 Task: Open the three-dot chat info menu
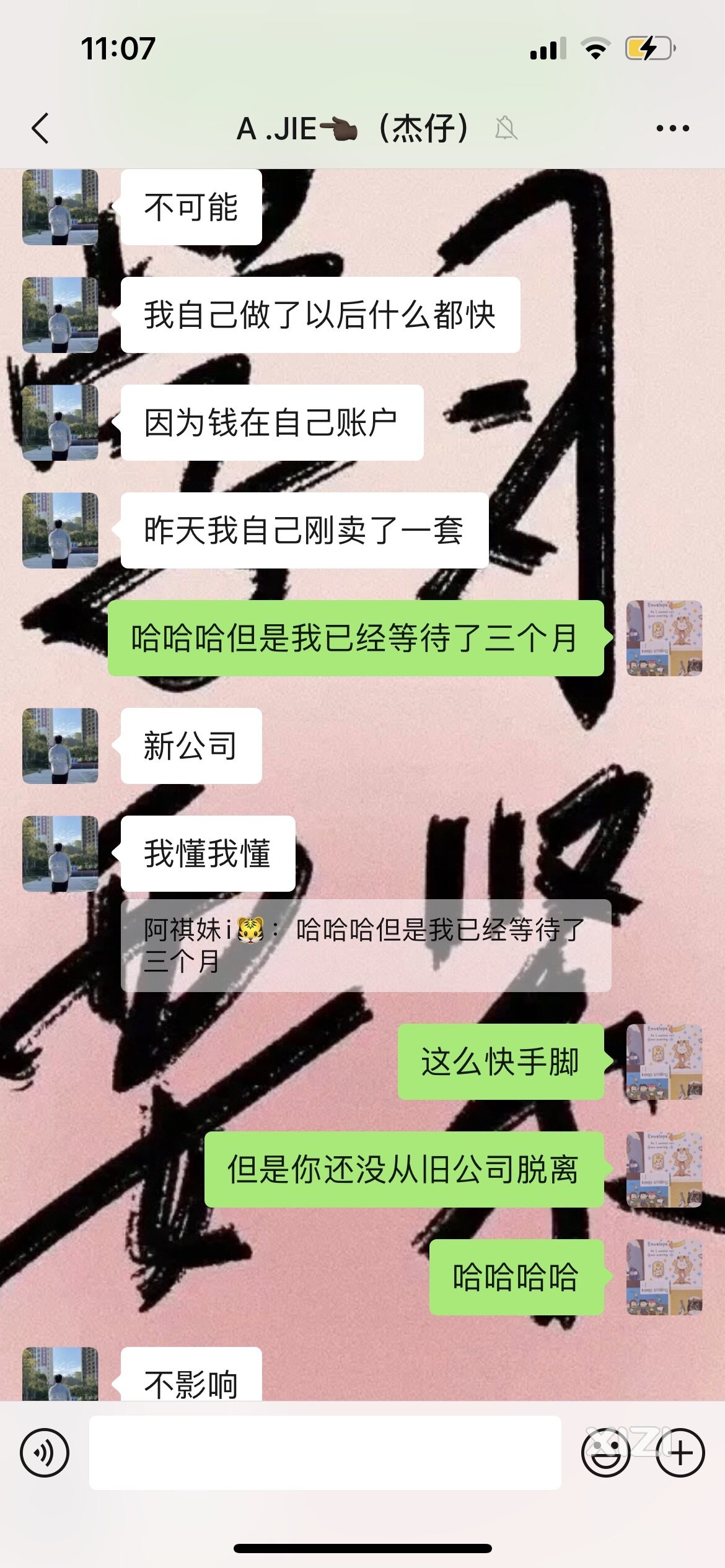672,129
